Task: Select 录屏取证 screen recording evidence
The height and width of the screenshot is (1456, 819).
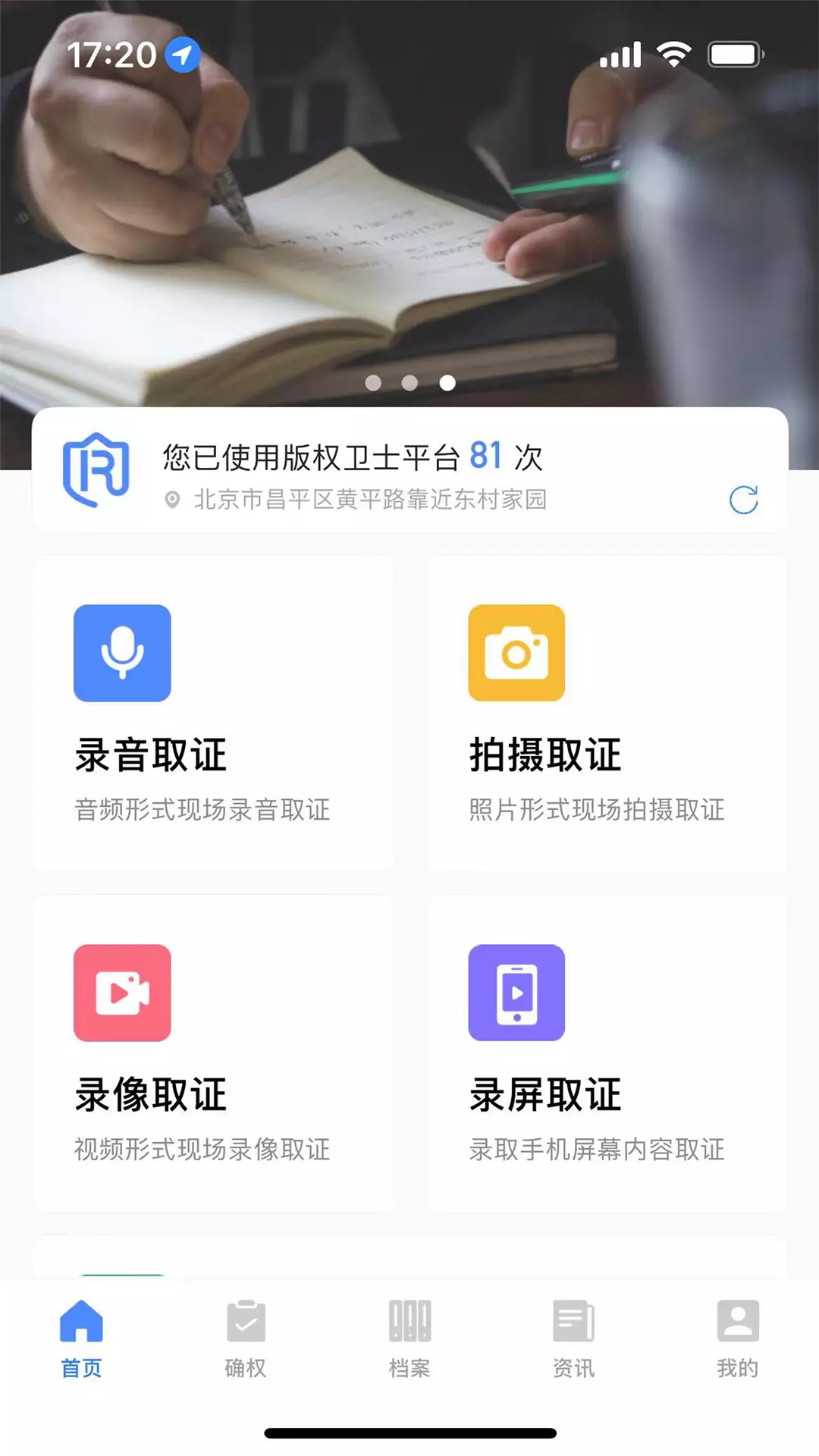Action: (x=607, y=1053)
